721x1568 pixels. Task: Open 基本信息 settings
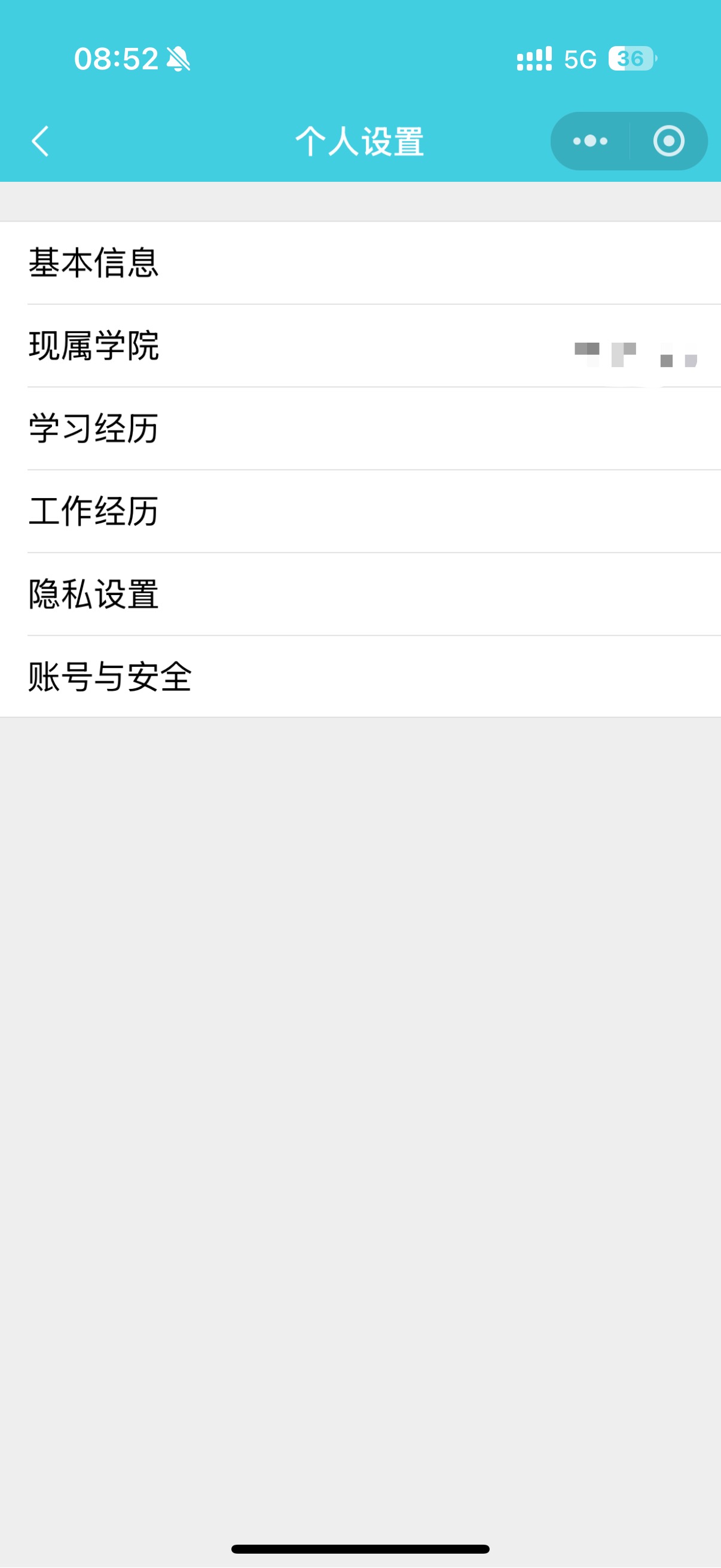pos(360,263)
